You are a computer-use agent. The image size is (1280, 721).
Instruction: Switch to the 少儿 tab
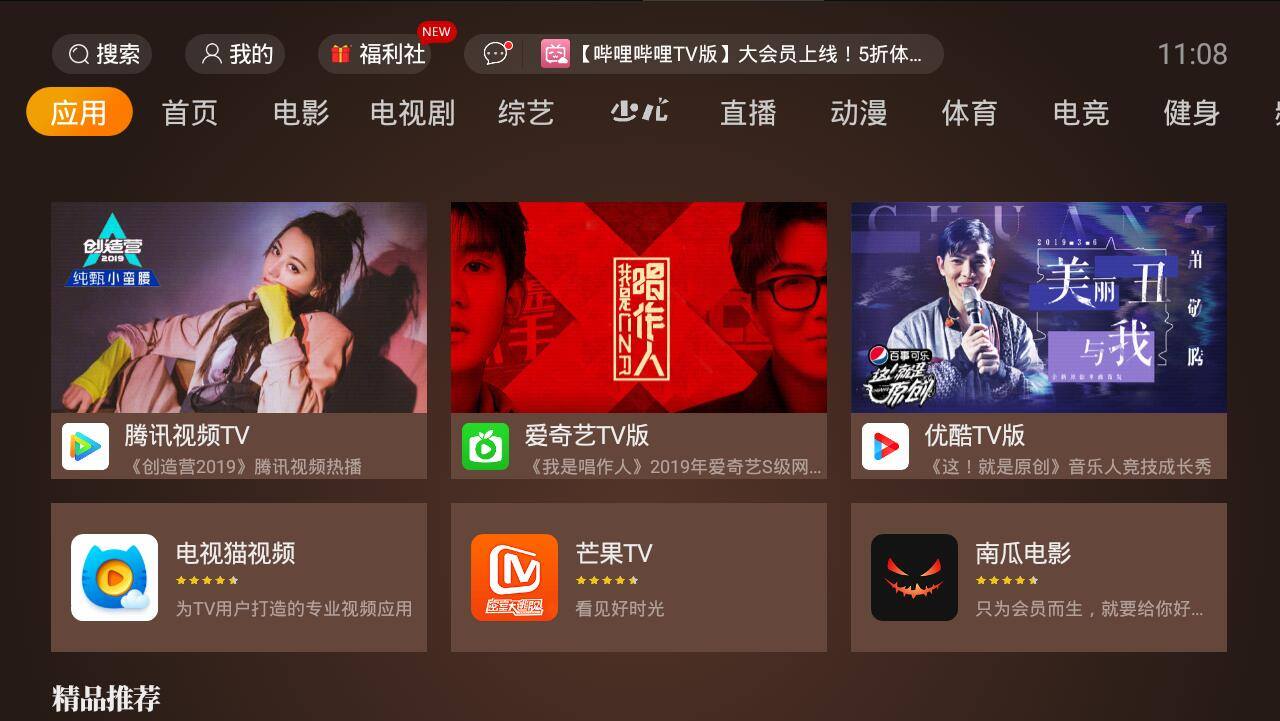pyautogui.click(x=639, y=112)
